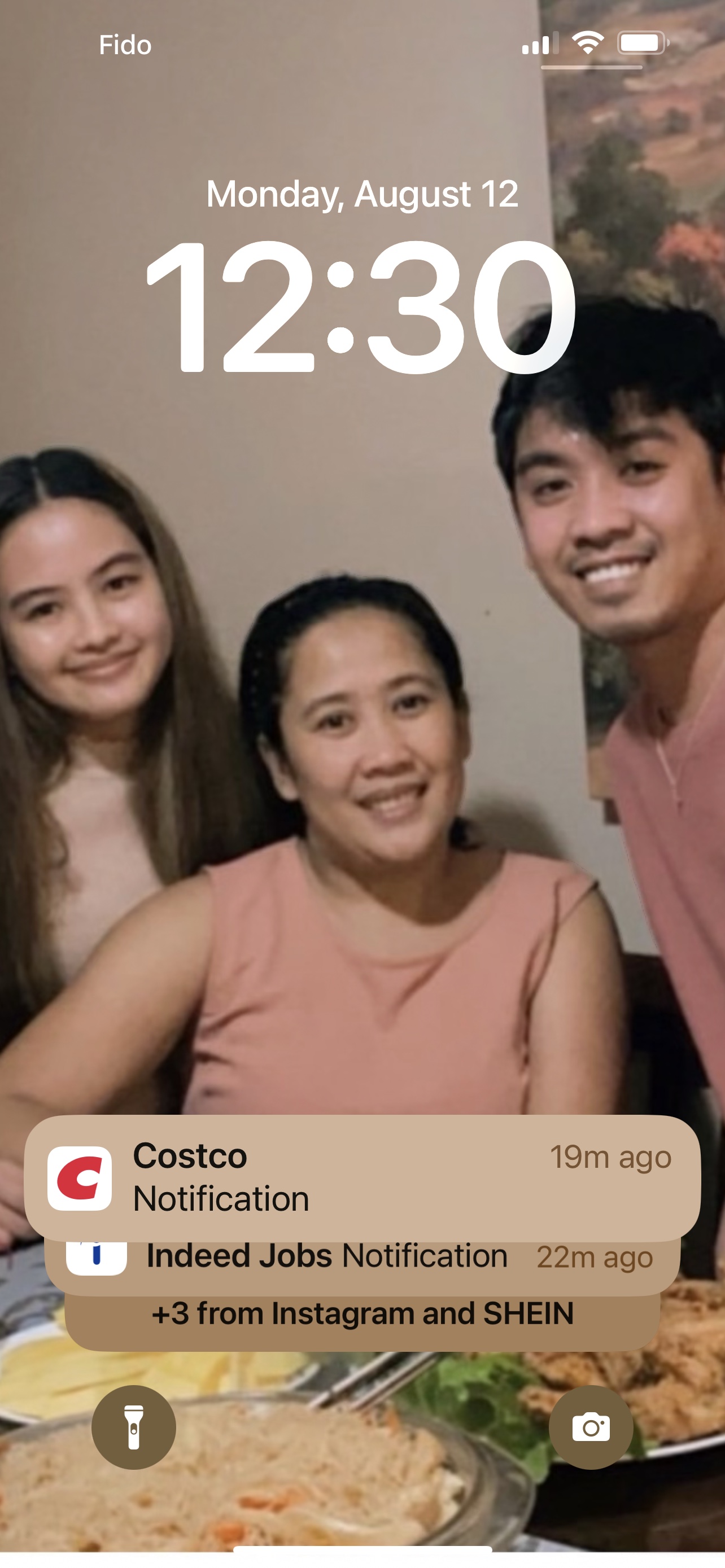Launch the camera from lock screen
This screenshot has height=1568, width=725.
pyautogui.click(x=591, y=1427)
